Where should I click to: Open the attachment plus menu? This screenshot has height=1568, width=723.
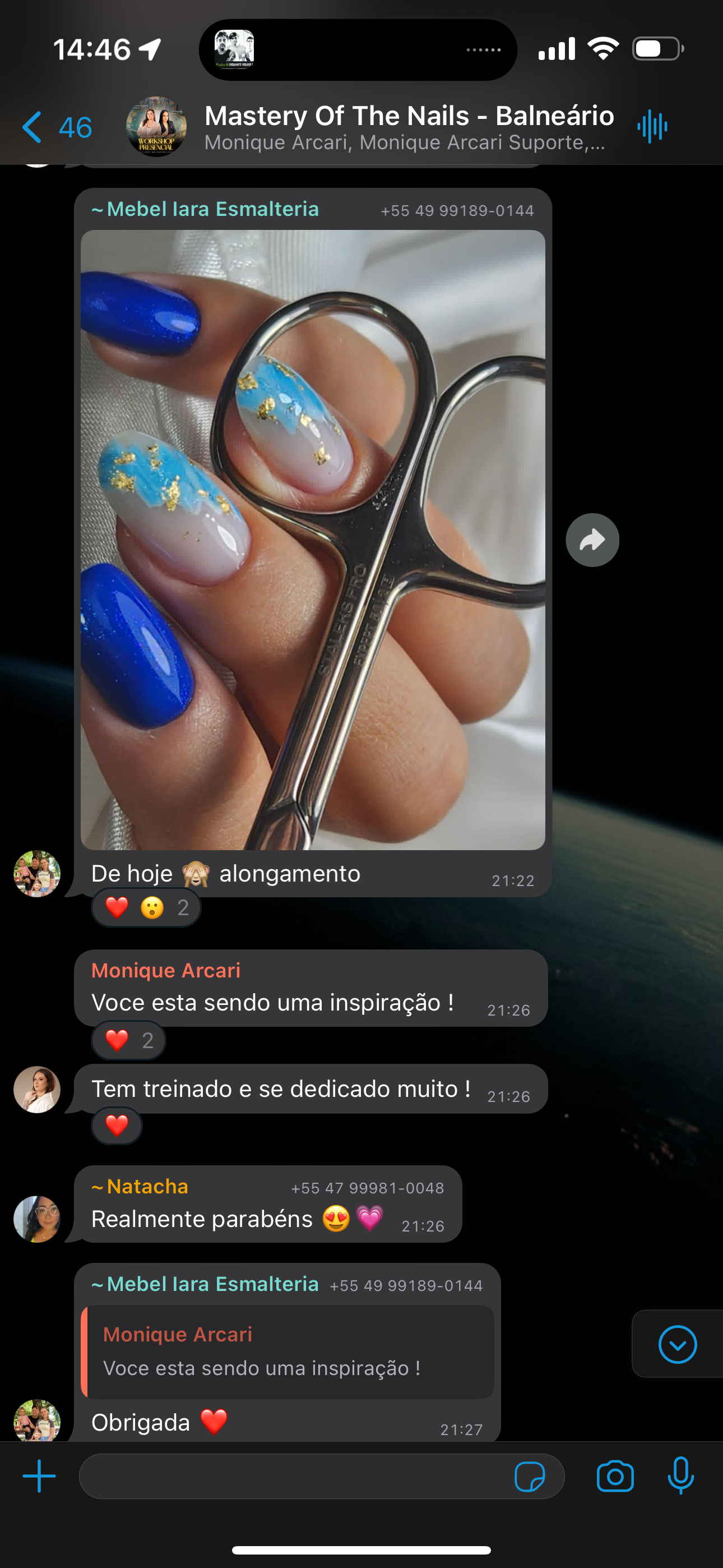(40, 1476)
